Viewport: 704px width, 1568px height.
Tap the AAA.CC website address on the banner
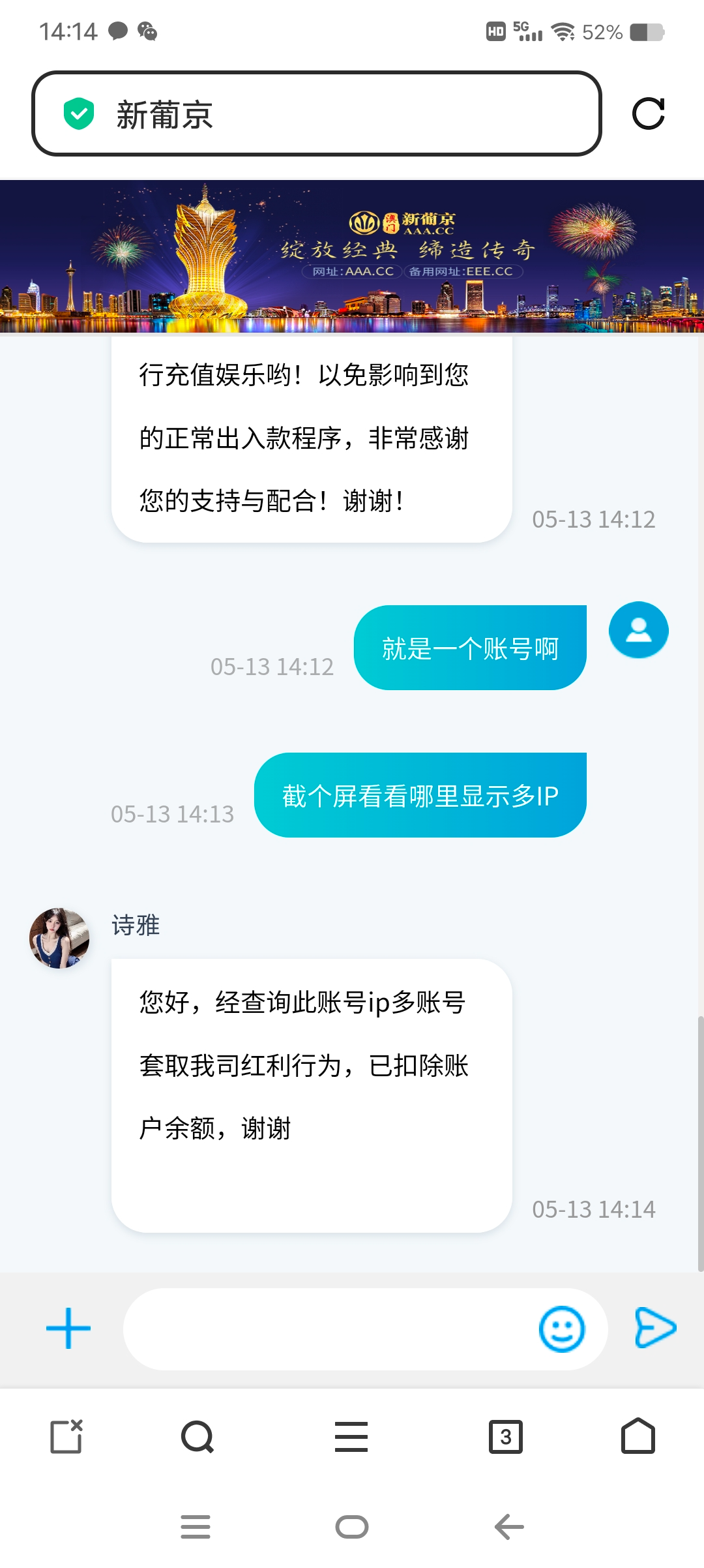click(354, 272)
